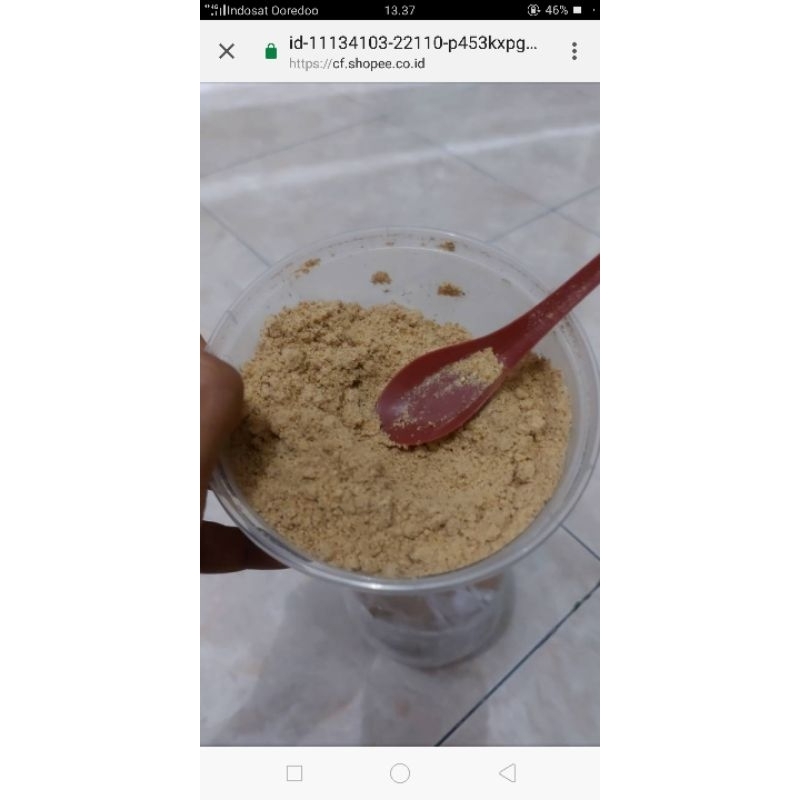Screen dimensions: 800x800
Task: Close the Shopee image tab
Action: point(227,51)
